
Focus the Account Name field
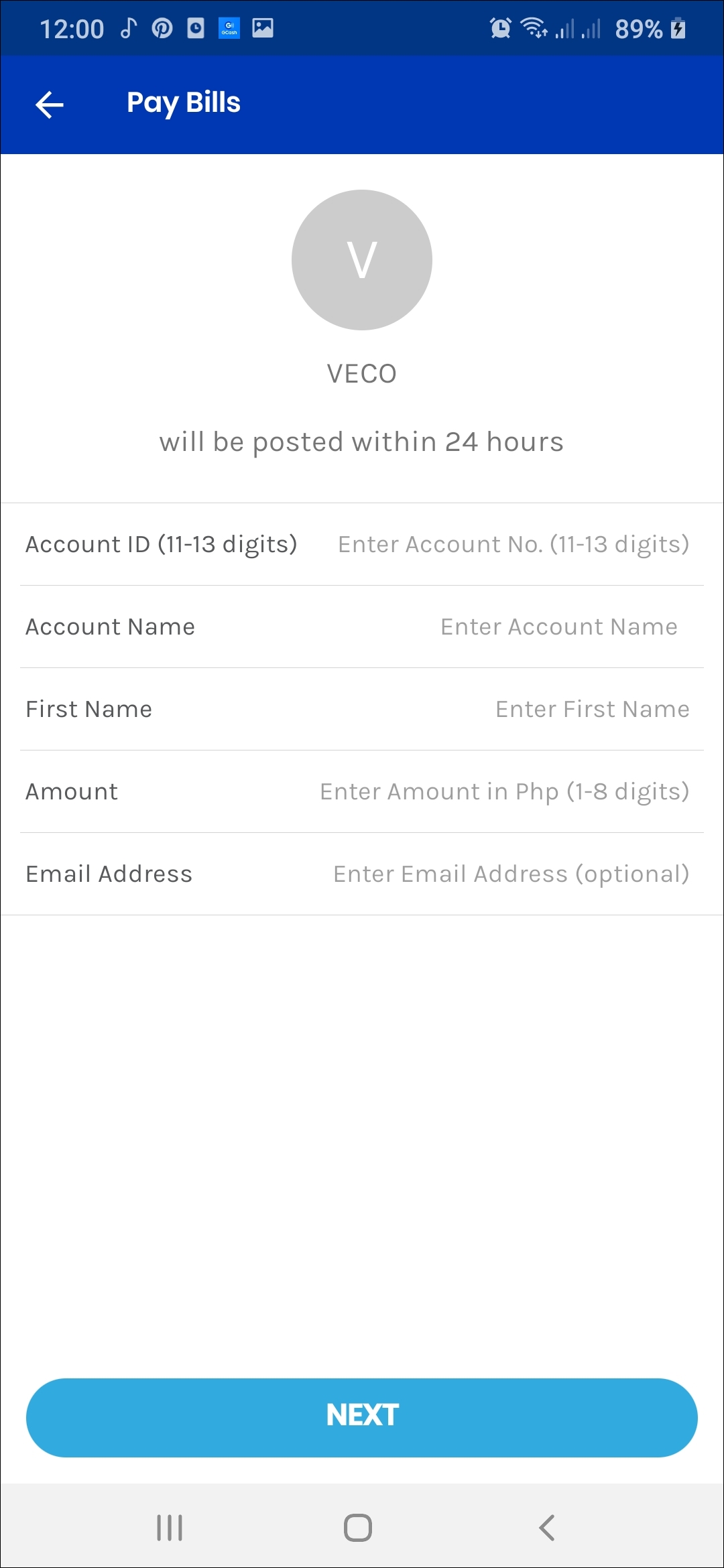point(559,627)
